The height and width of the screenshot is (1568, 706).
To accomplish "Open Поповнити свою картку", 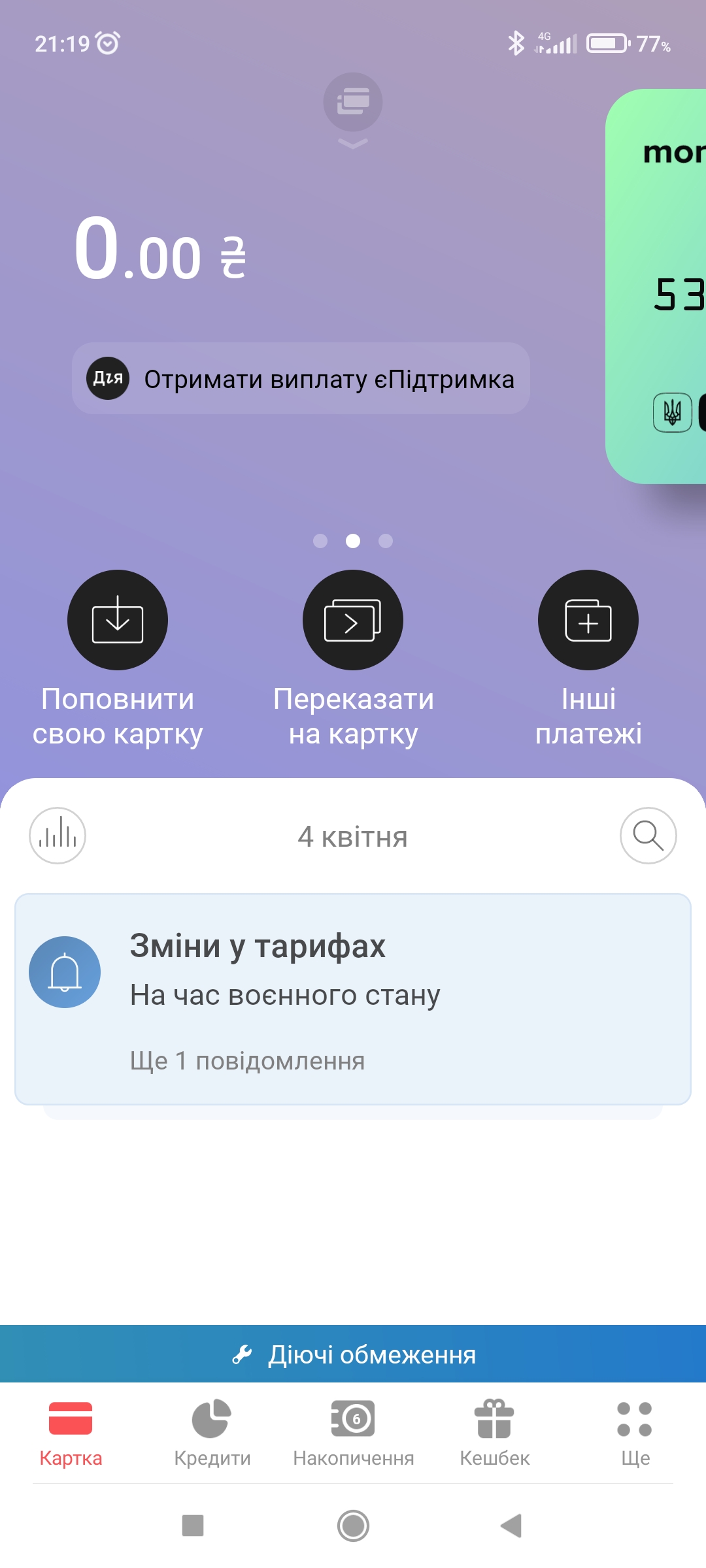I will [118, 621].
